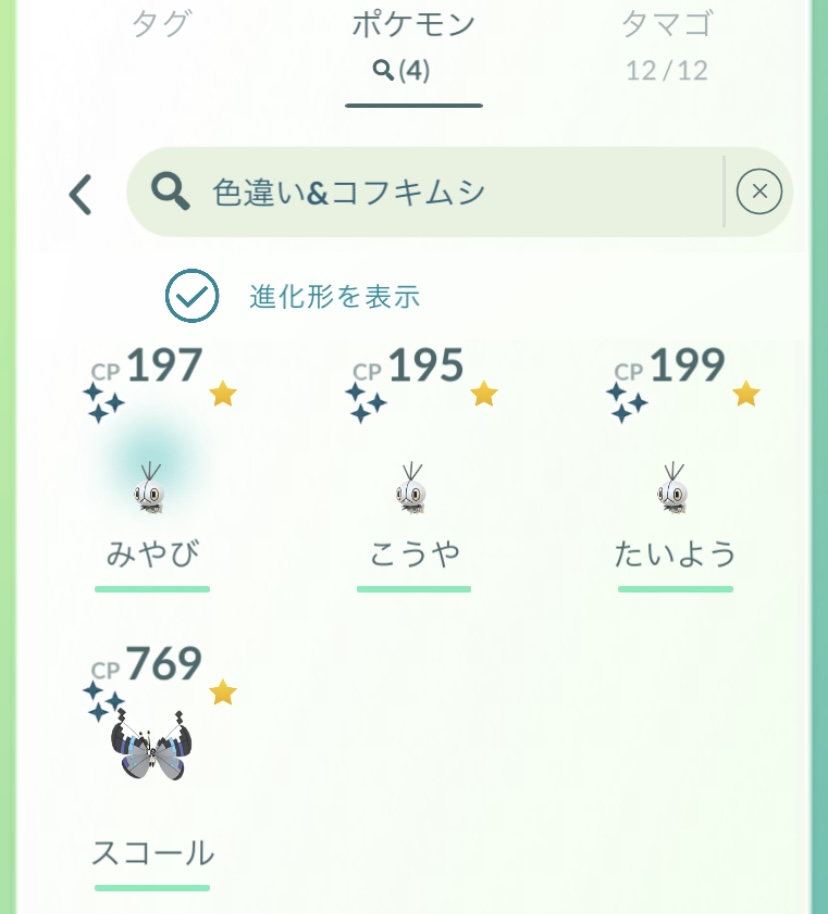Viewport: 828px width, 914px height.
Task: Clear the search text
Action: (x=759, y=191)
